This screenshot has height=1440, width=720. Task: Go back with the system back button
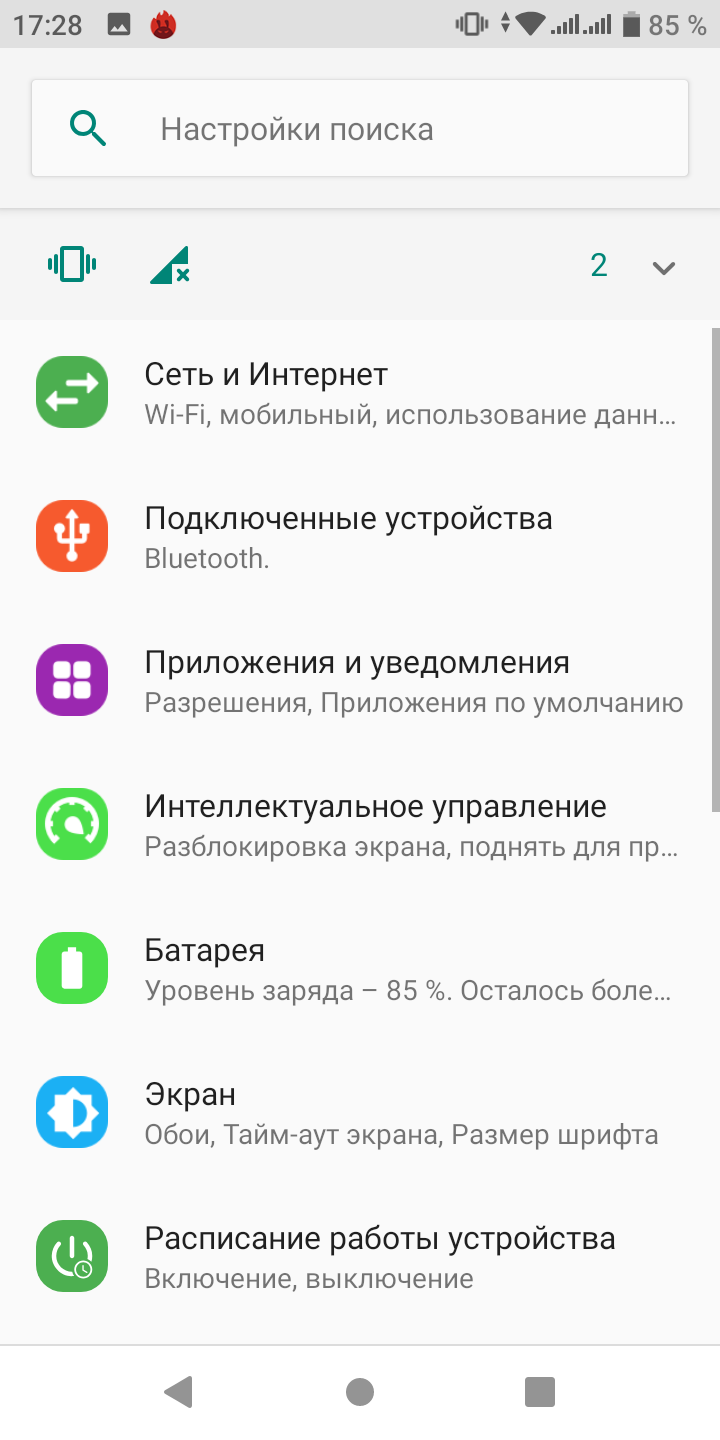tap(179, 1391)
